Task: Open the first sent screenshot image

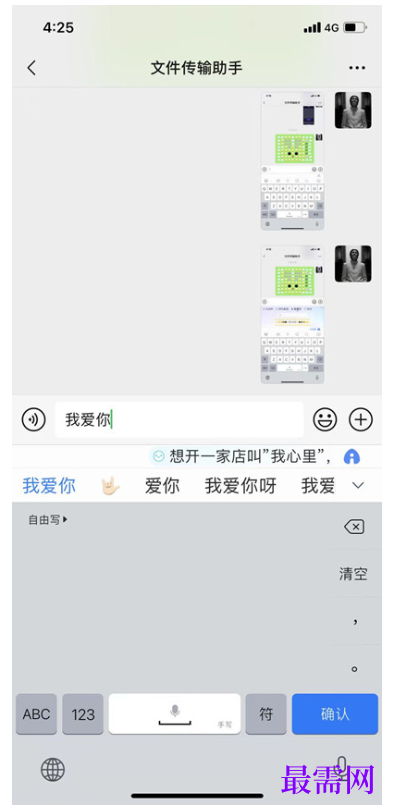Action: click(x=292, y=161)
